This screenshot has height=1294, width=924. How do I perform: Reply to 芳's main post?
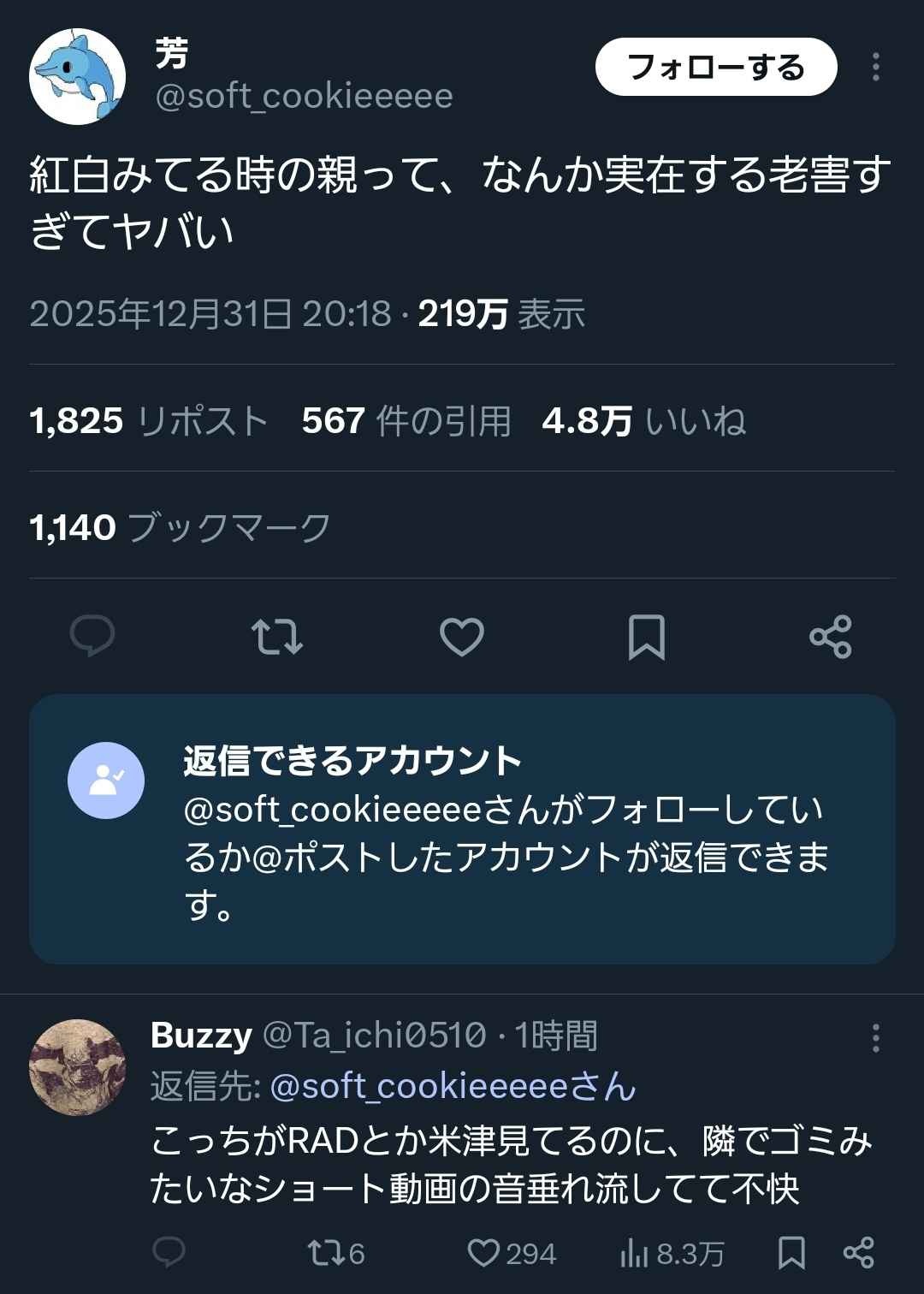pos(92,636)
